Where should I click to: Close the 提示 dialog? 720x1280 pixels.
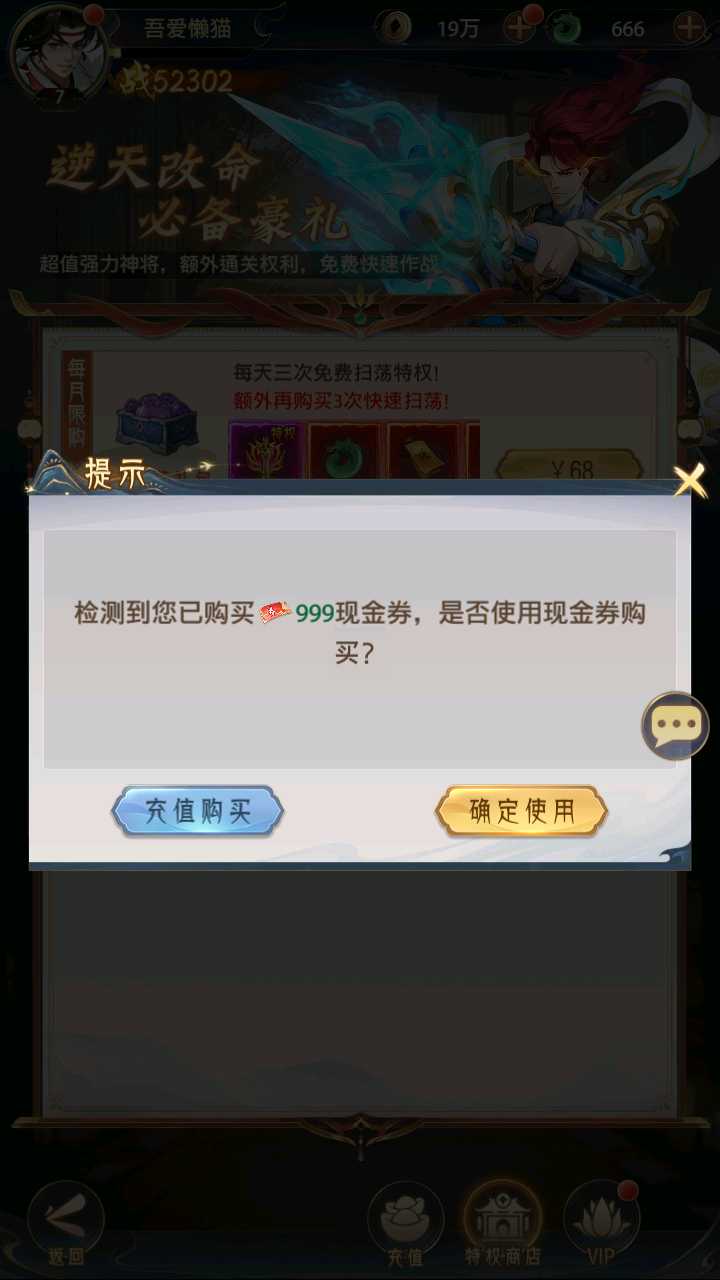[689, 481]
